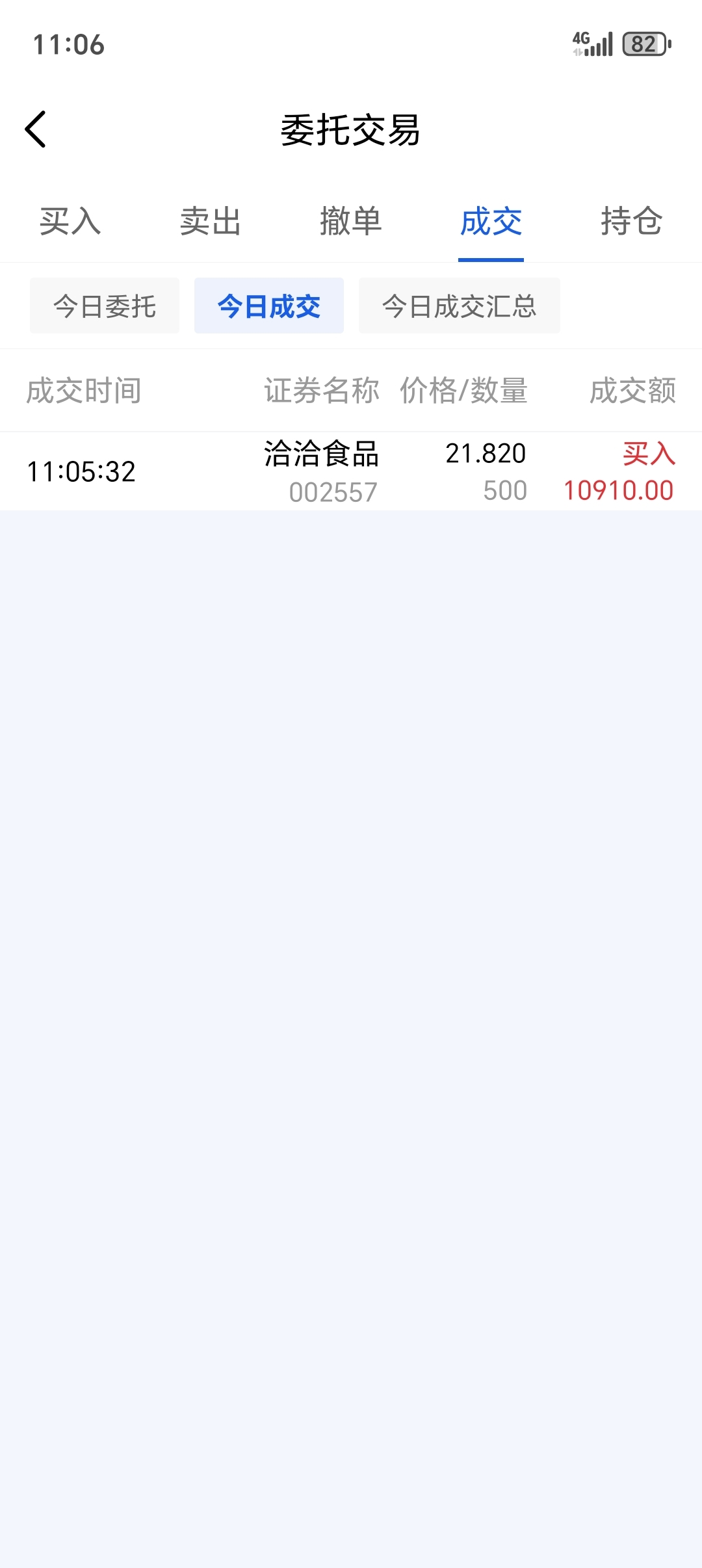Switch to the 买入 tab
Screen dimensions: 702x1568
70,221
